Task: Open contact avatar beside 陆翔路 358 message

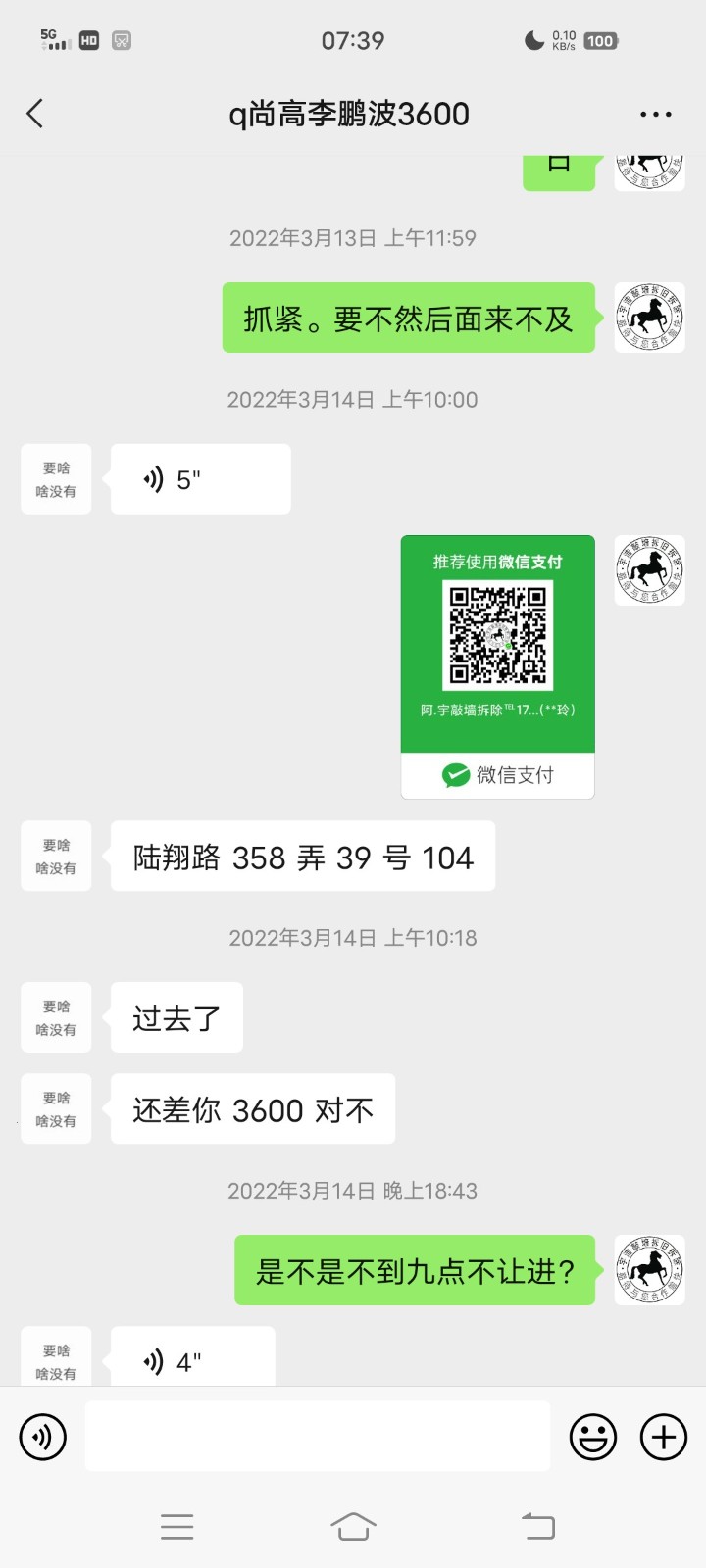Action: [56, 856]
